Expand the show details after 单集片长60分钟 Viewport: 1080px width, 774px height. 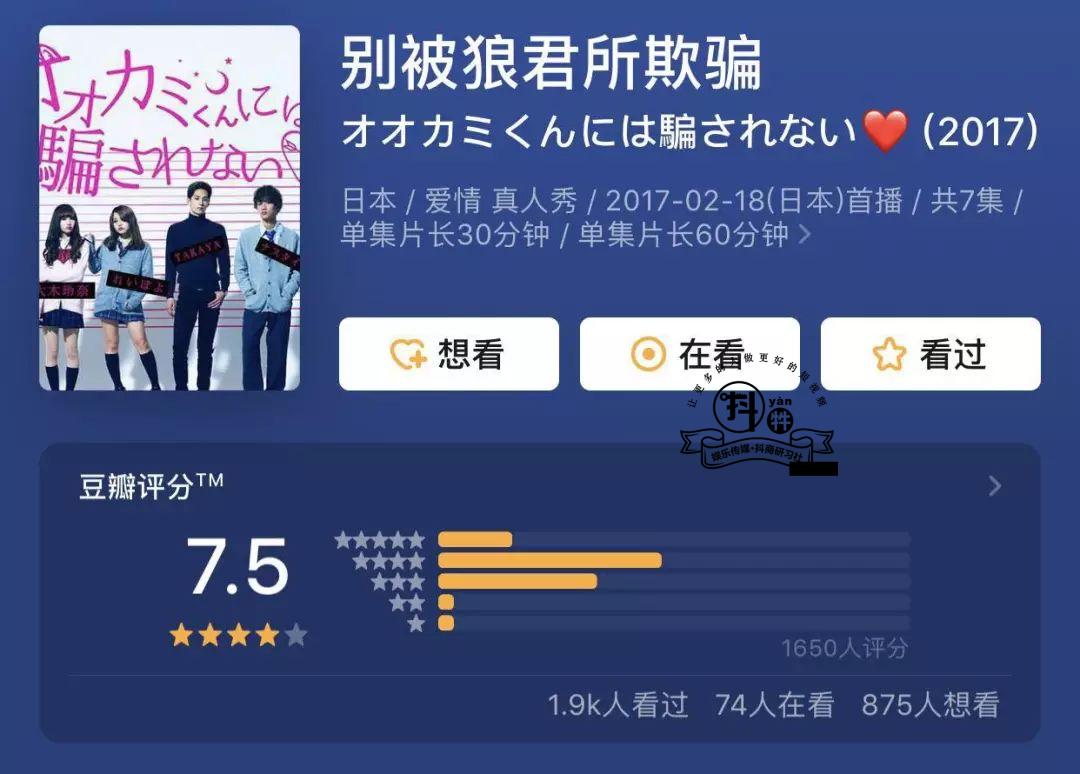pyautogui.click(x=804, y=236)
